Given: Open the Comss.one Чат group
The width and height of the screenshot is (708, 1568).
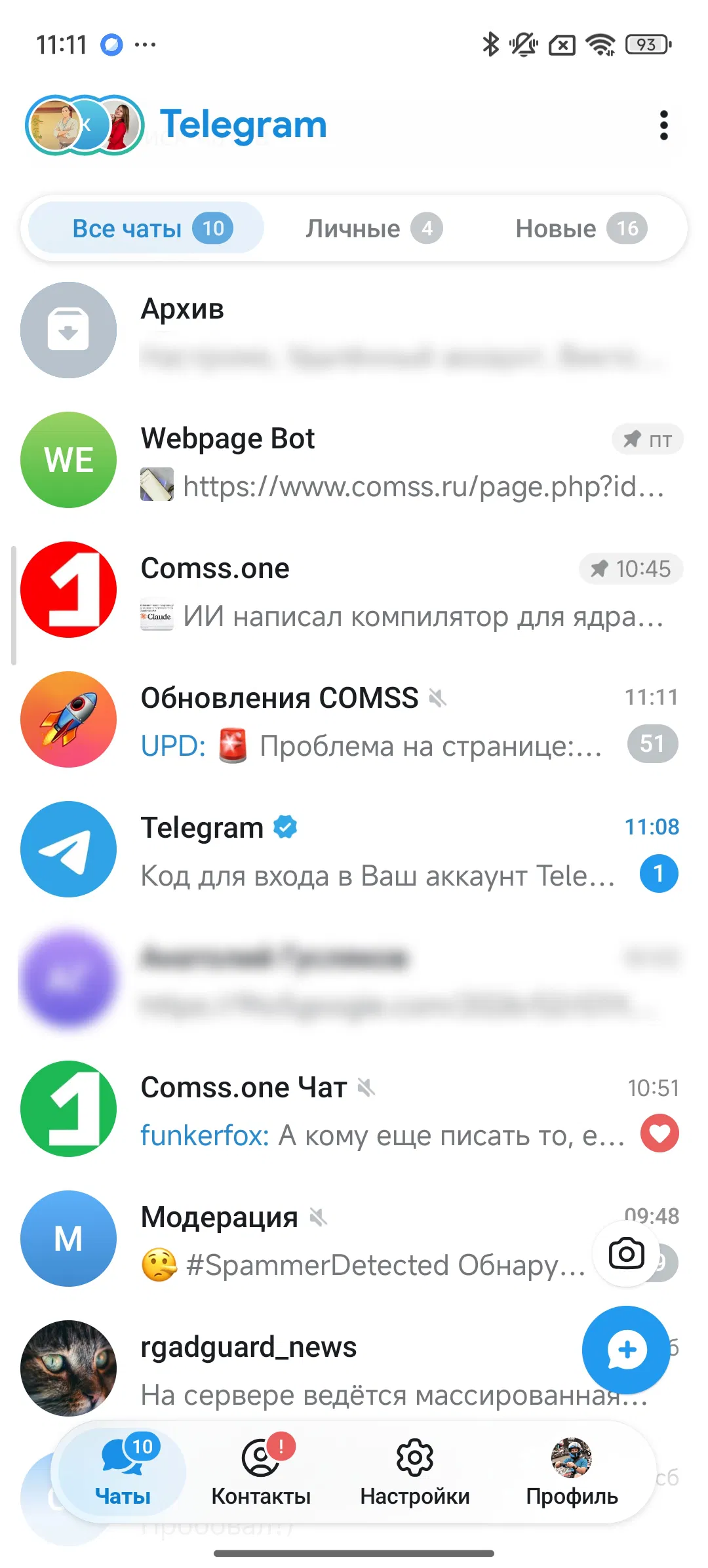Looking at the screenshot, I should click(354, 1108).
